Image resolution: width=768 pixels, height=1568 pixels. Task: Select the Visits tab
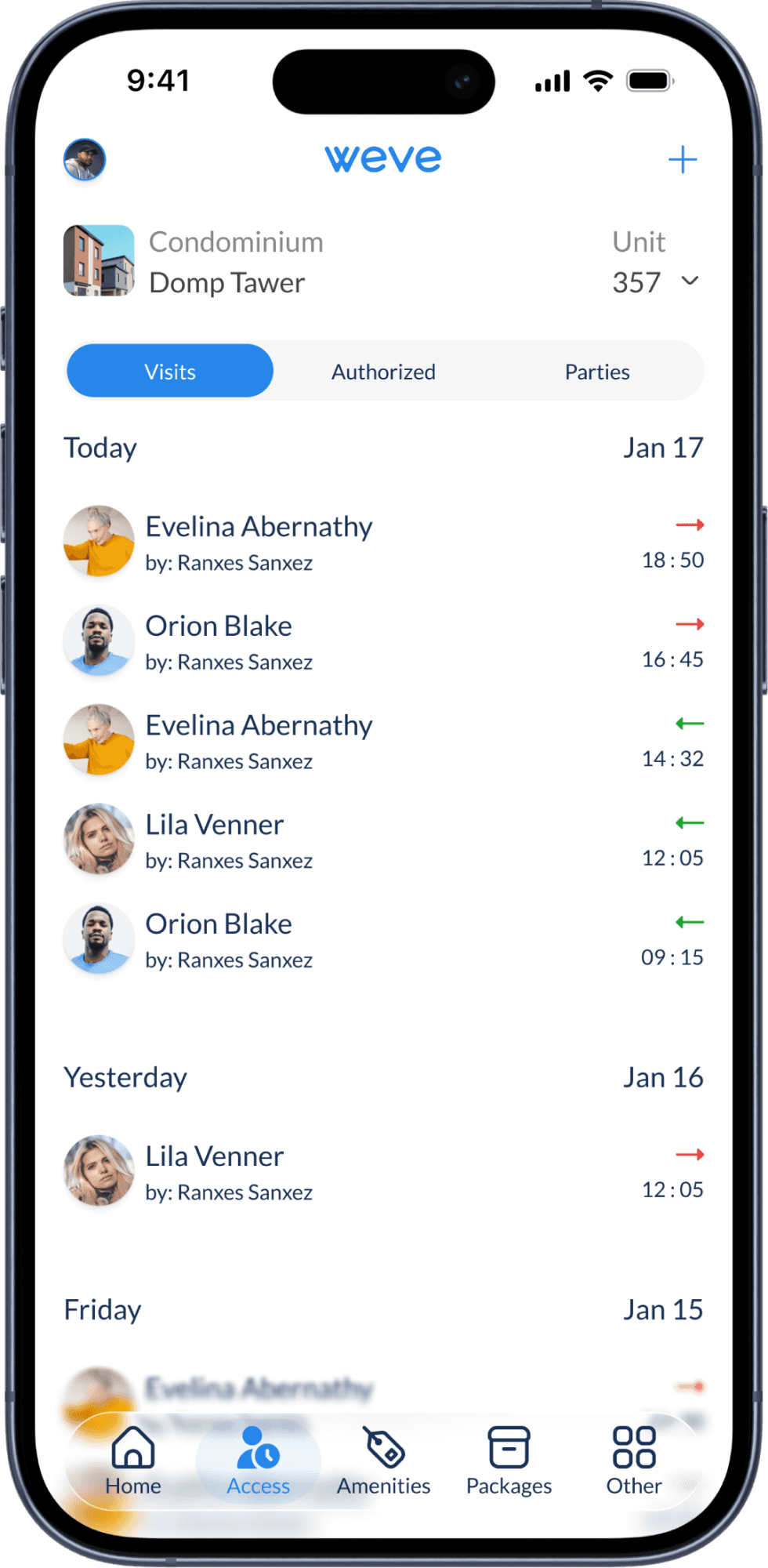pyautogui.click(x=170, y=372)
